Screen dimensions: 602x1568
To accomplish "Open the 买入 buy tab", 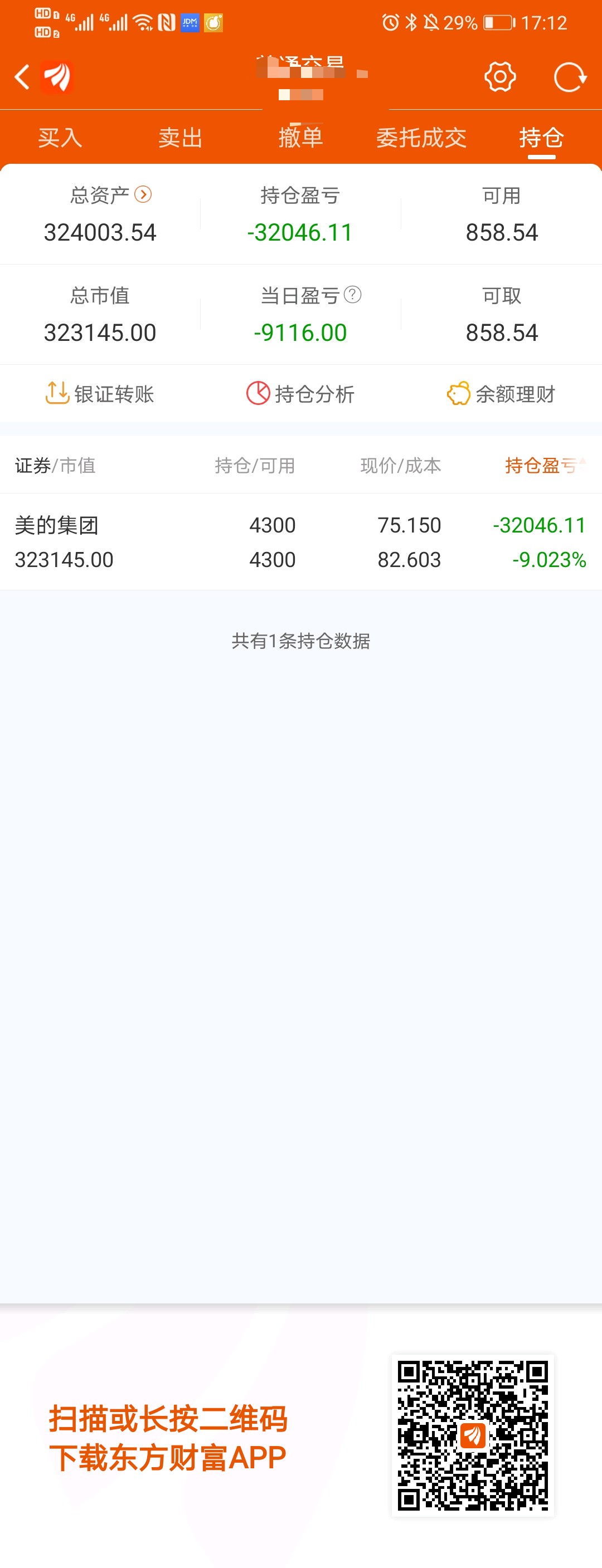I will tap(60, 138).
